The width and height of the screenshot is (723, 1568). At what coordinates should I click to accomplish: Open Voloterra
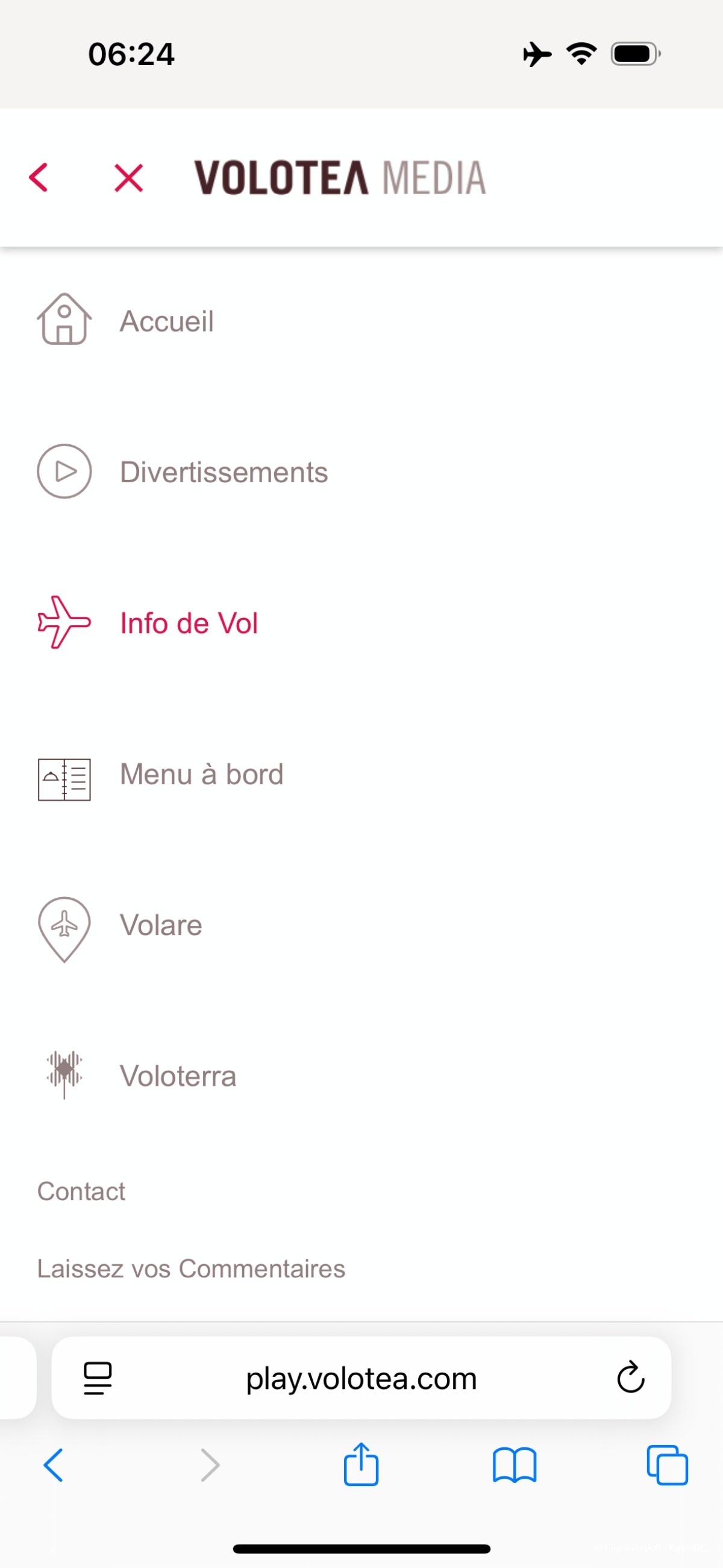click(x=177, y=1075)
